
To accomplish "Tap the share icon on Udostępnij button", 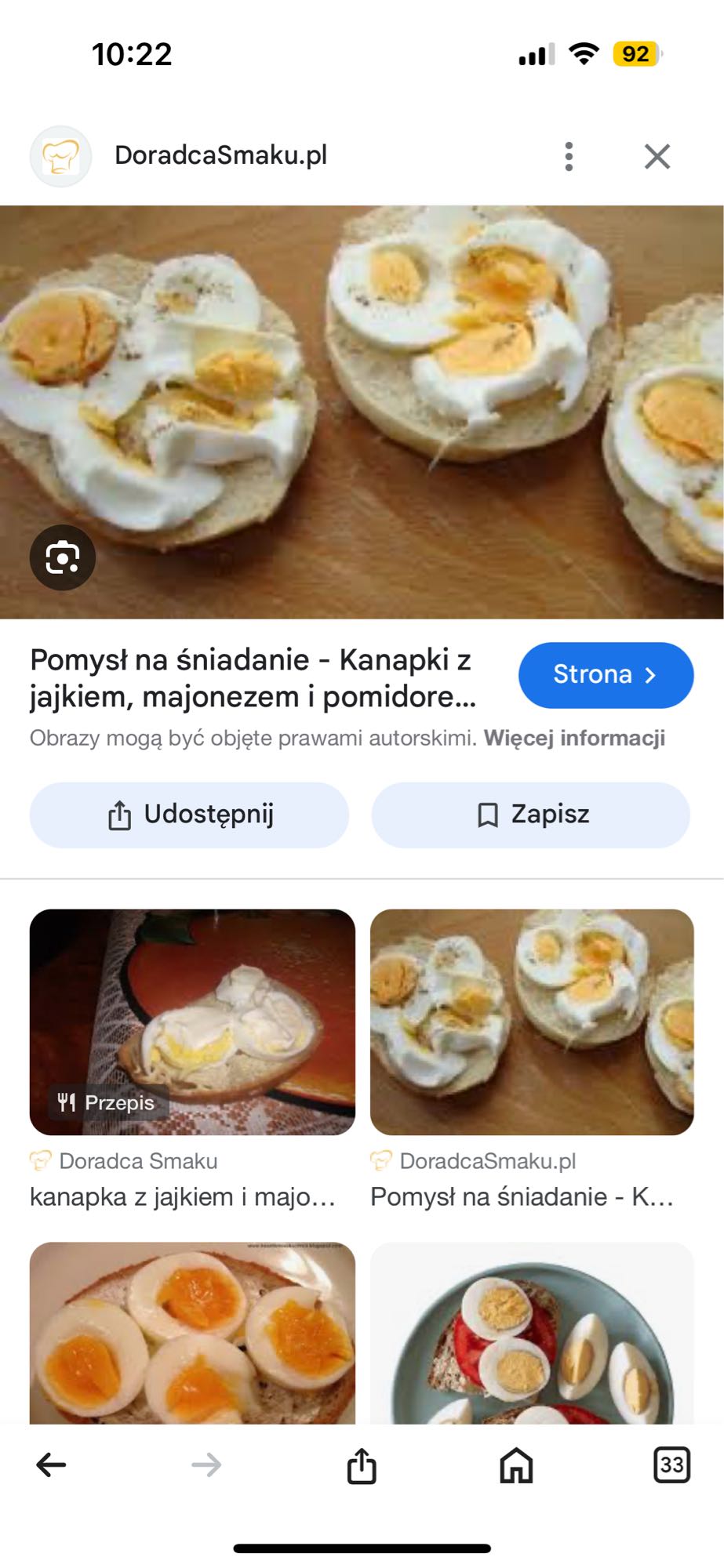I will coord(118,814).
